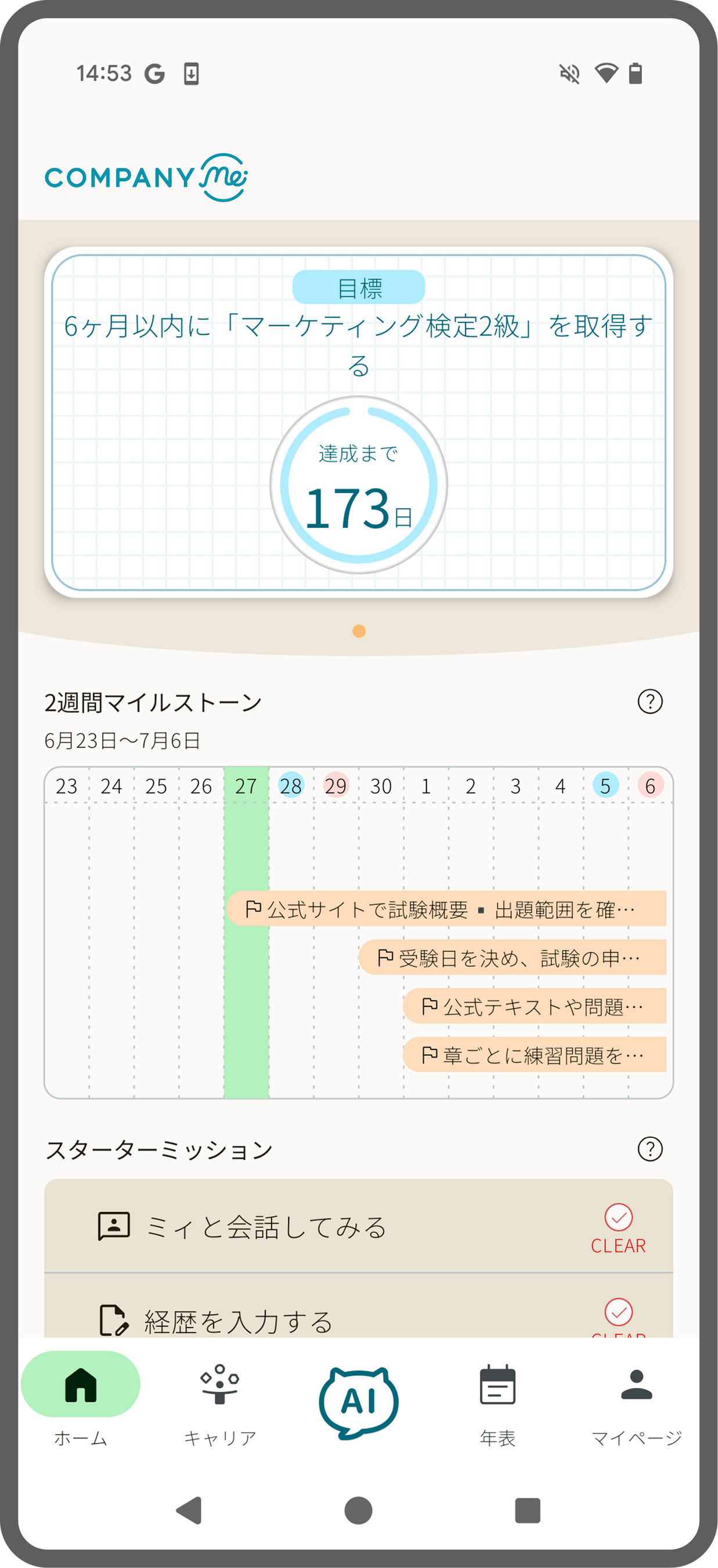Viewport: 718px width, 1568px height.
Task: Open mission 経歴を入力する
Action: coord(358,1318)
